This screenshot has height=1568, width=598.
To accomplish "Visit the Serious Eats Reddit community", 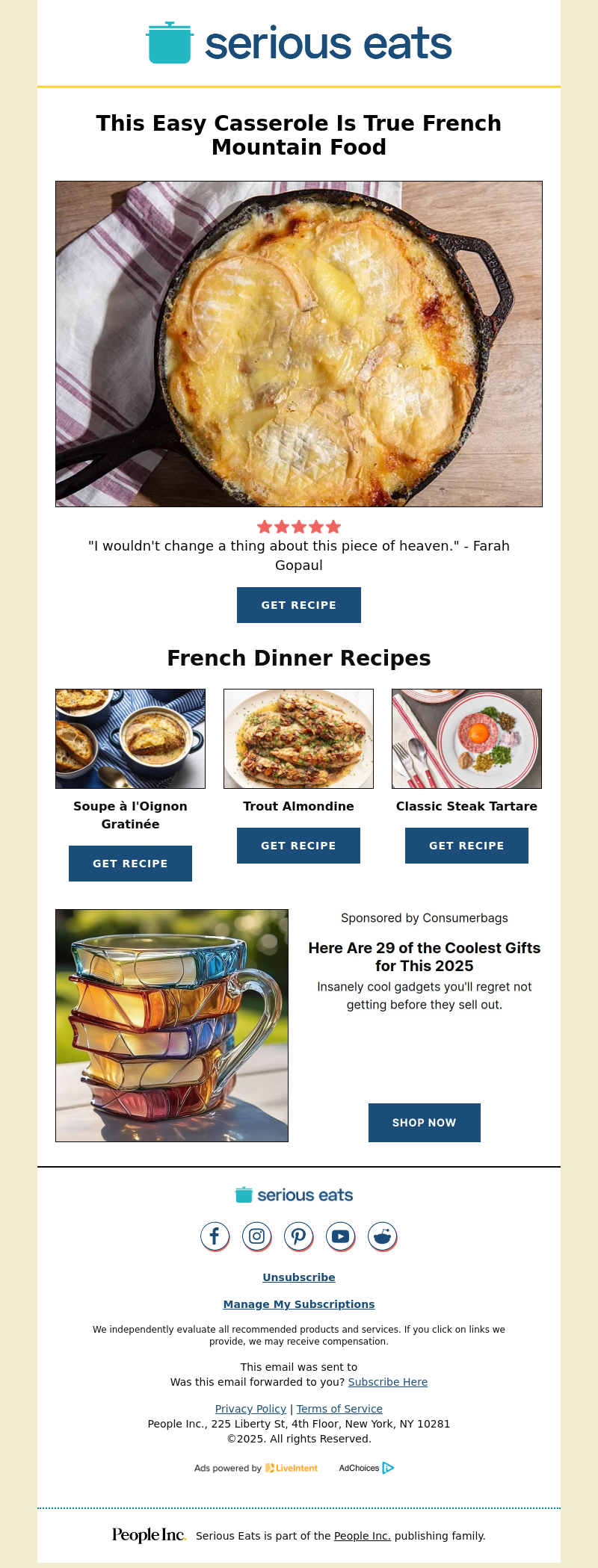I will coord(382,1236).
